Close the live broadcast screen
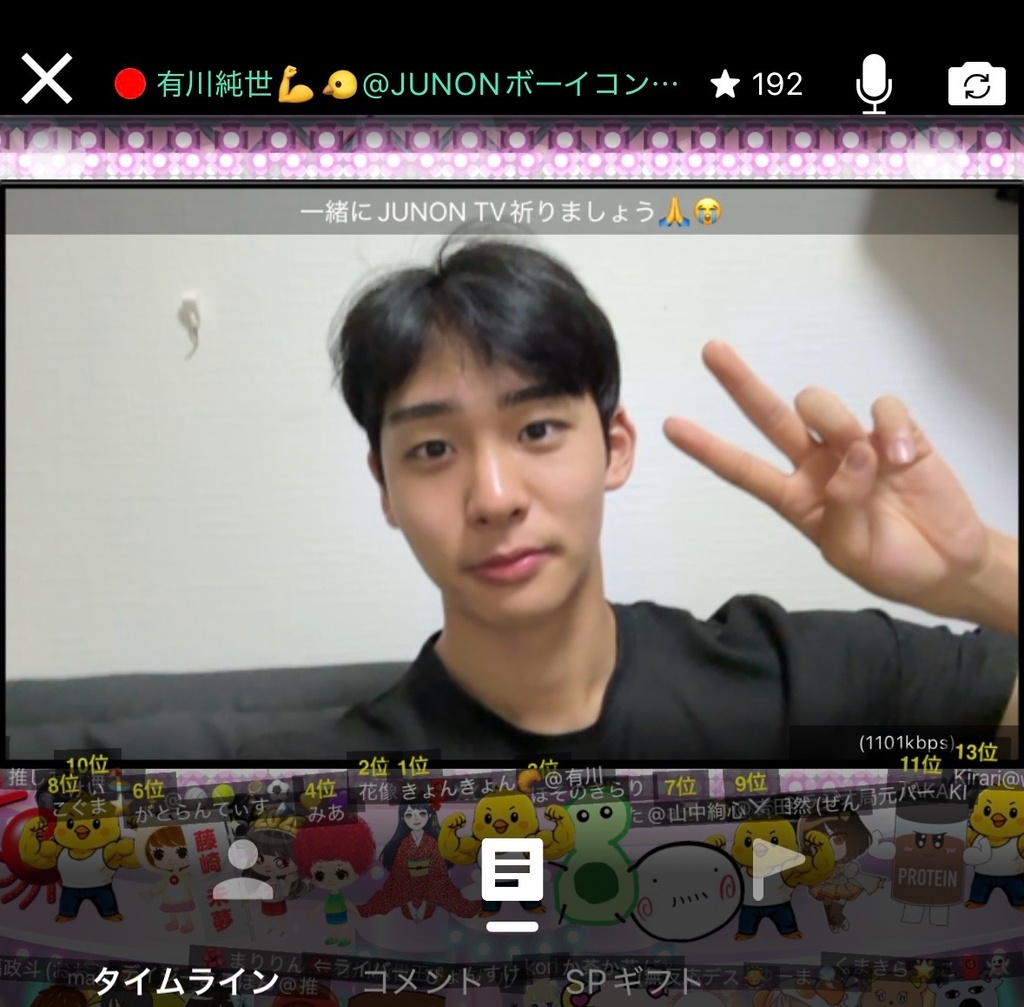1024x1007 pixels. pyautogui.click(x=47, y=79)
